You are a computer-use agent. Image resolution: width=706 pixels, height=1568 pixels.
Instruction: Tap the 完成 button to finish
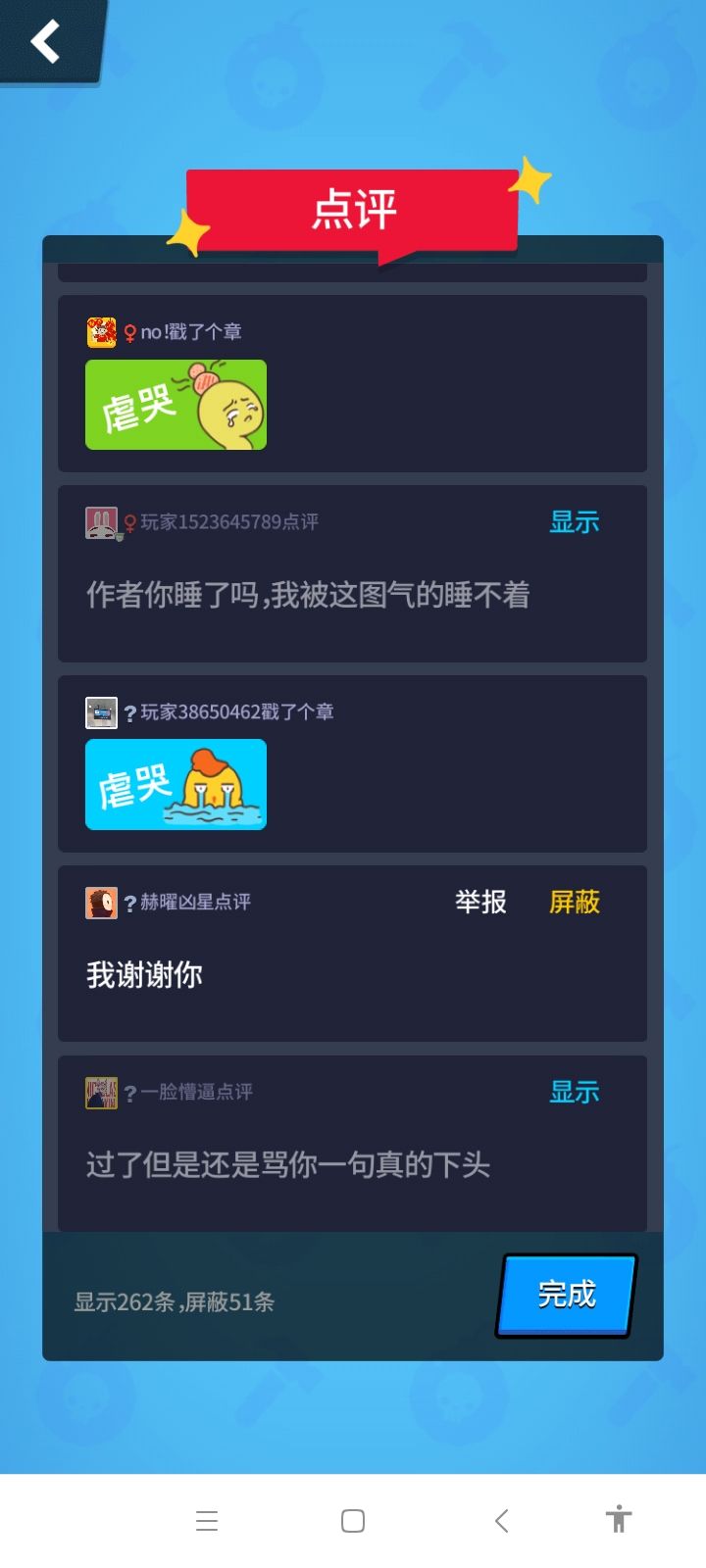[x=567, y=1295]
